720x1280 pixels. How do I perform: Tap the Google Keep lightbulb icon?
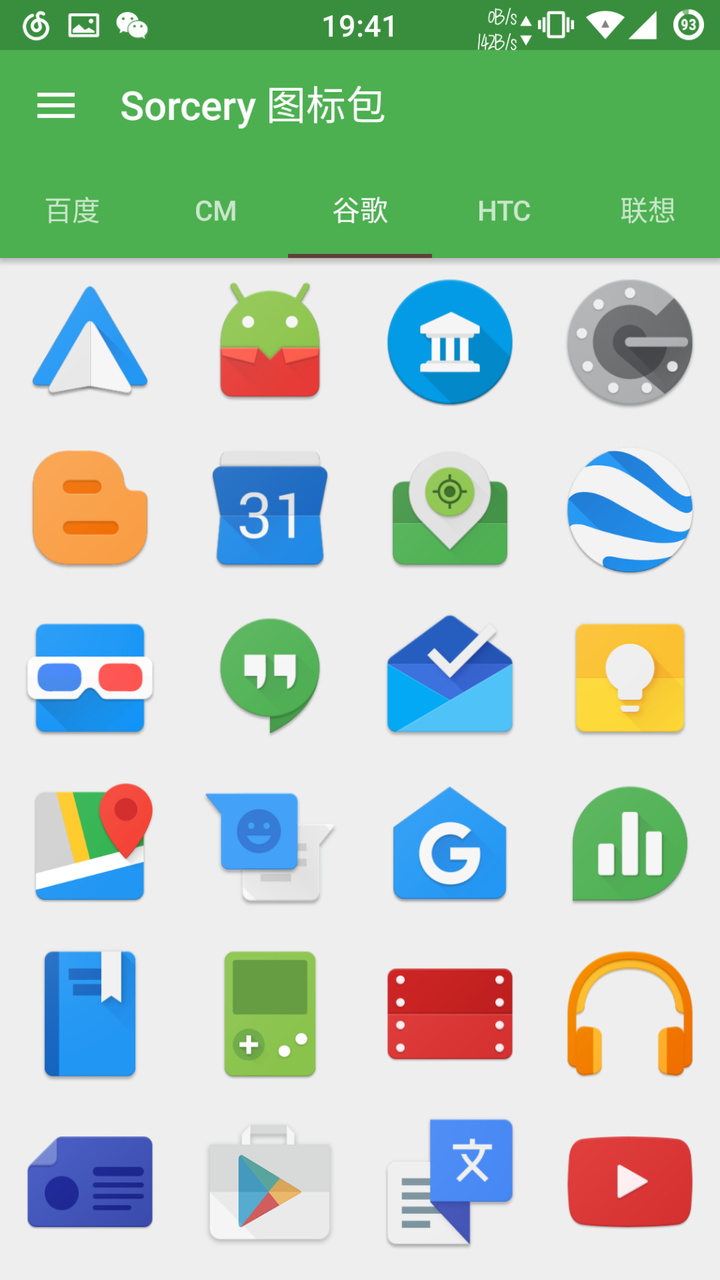(x=630, y=678)
